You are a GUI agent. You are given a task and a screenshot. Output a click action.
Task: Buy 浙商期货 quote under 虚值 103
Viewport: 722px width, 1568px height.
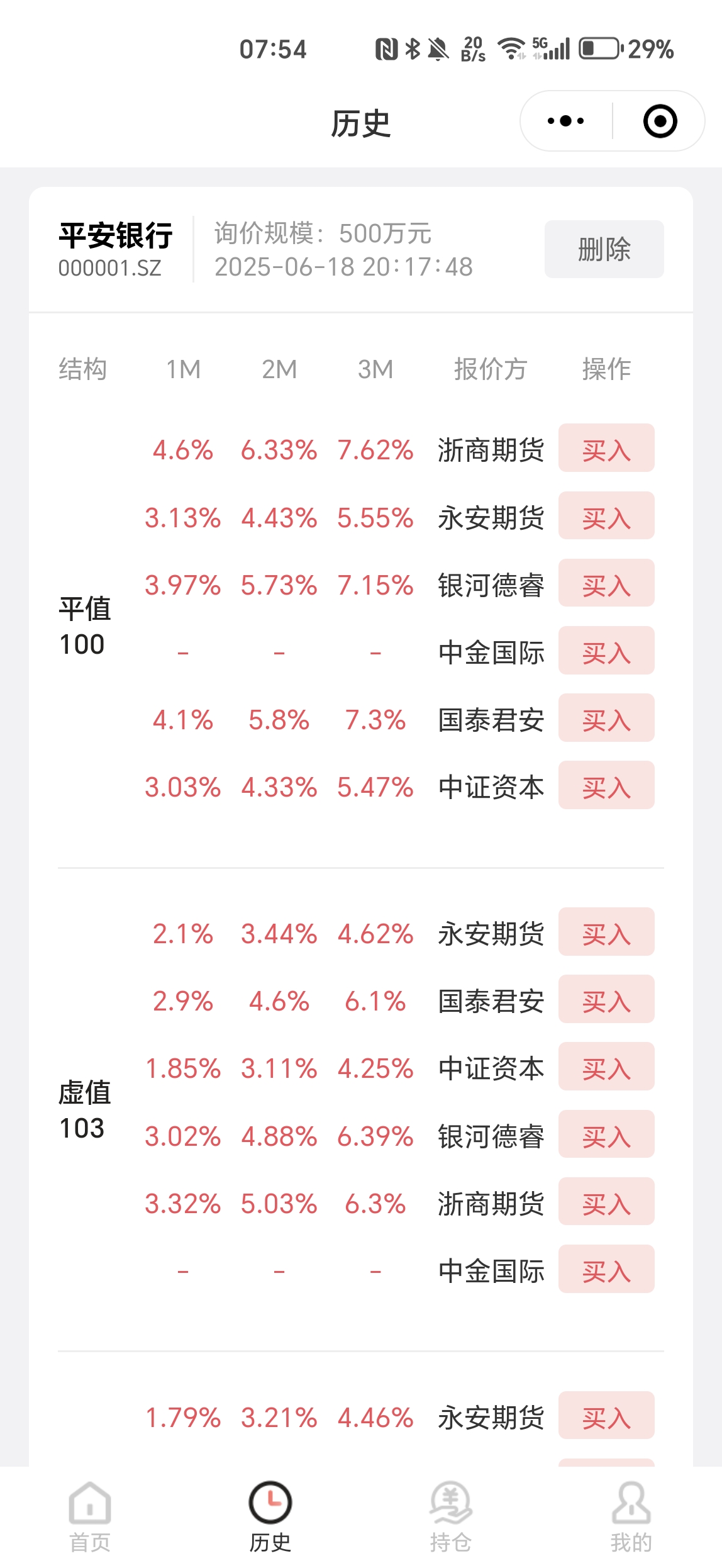pyautogui.click(x=606, y=1201)
